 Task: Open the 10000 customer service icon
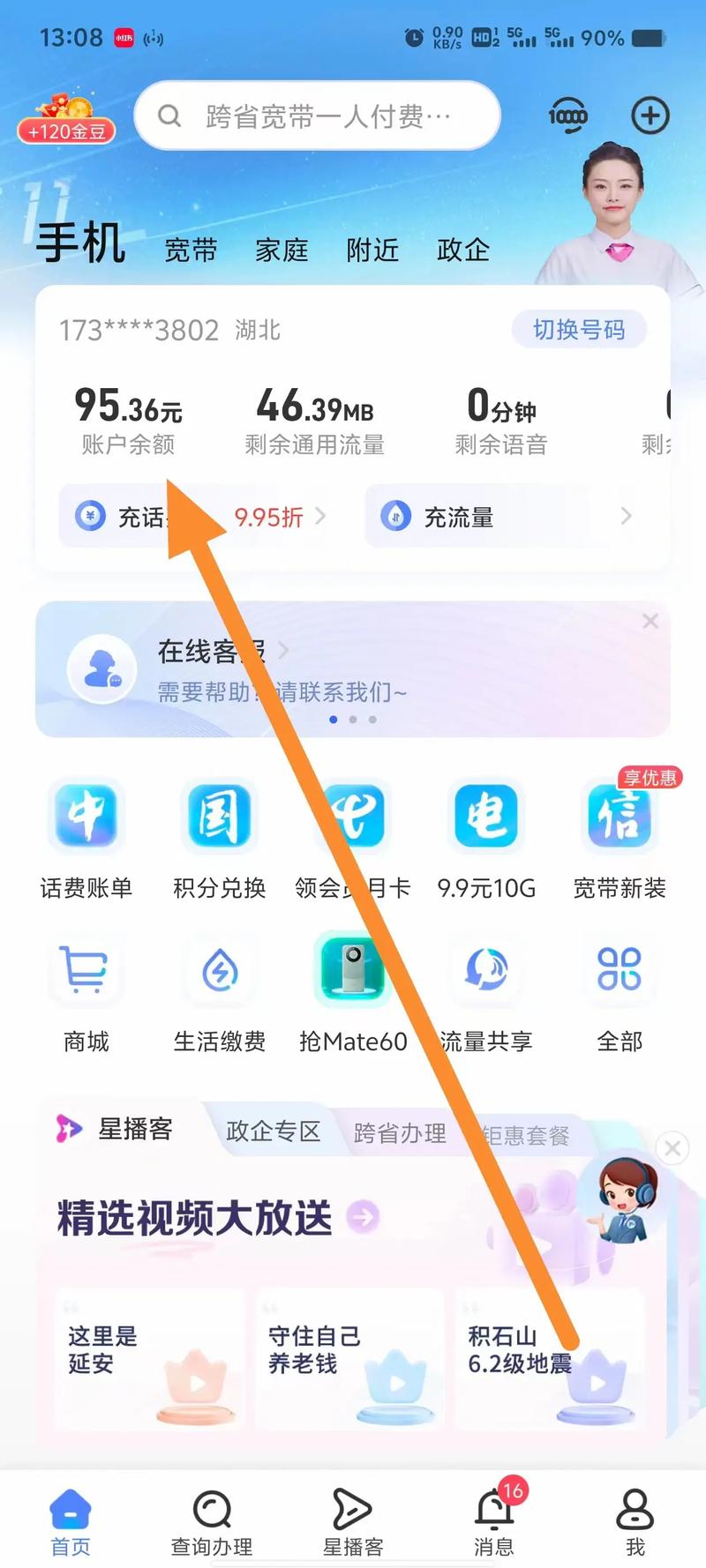(x=567, y=116)
